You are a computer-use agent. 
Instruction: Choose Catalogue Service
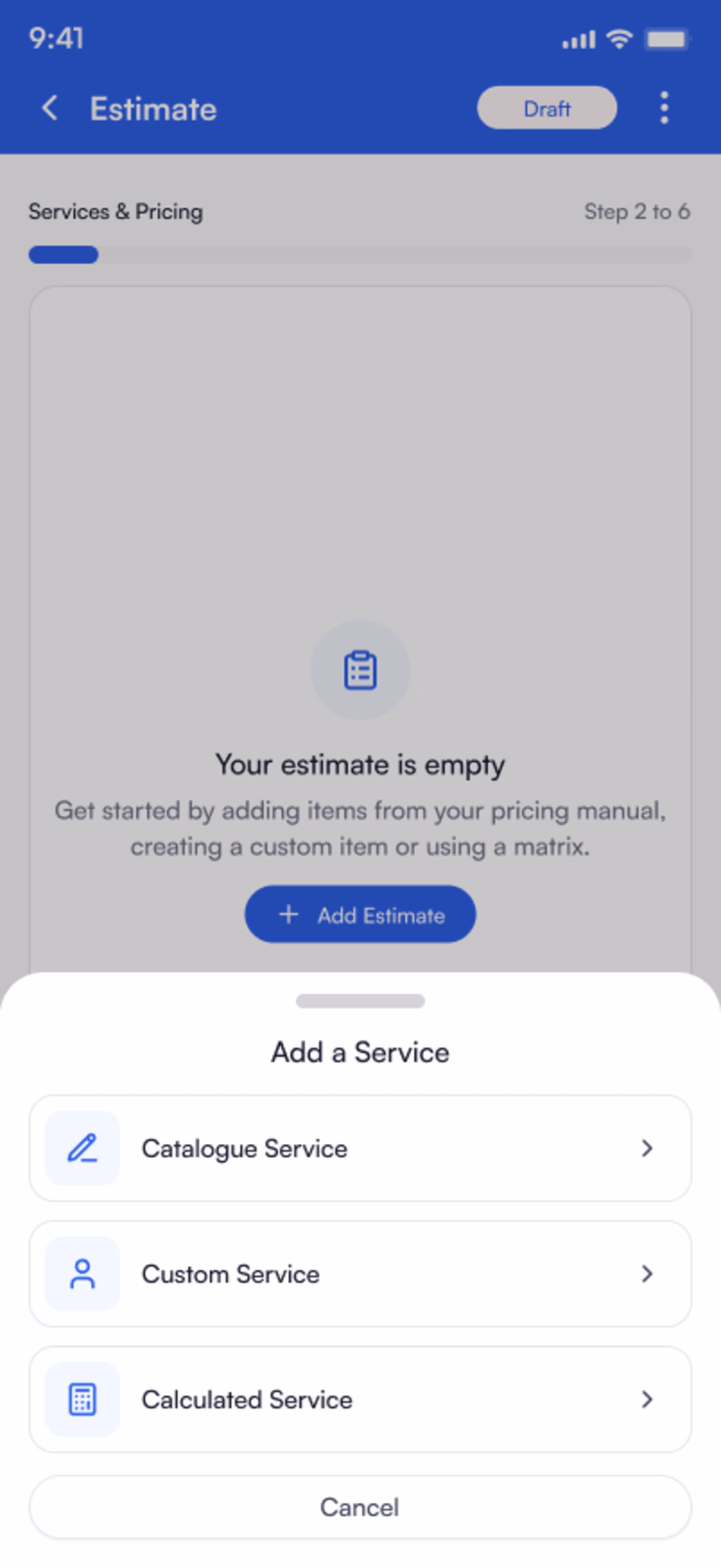coord(360,1148)
